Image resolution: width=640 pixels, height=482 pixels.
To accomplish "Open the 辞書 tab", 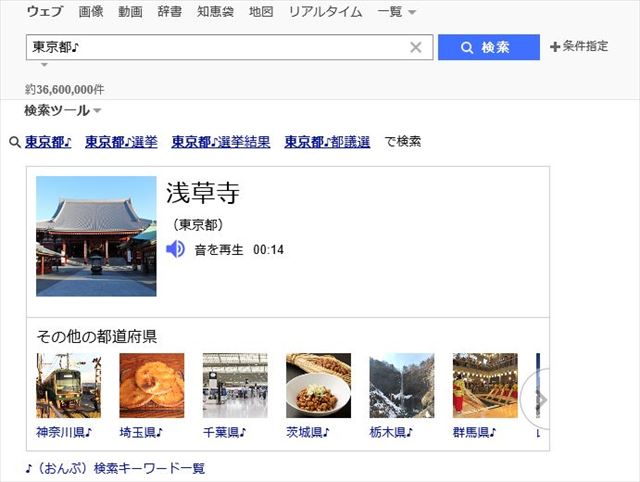I will pyautogui.click(x=169, y=12).
